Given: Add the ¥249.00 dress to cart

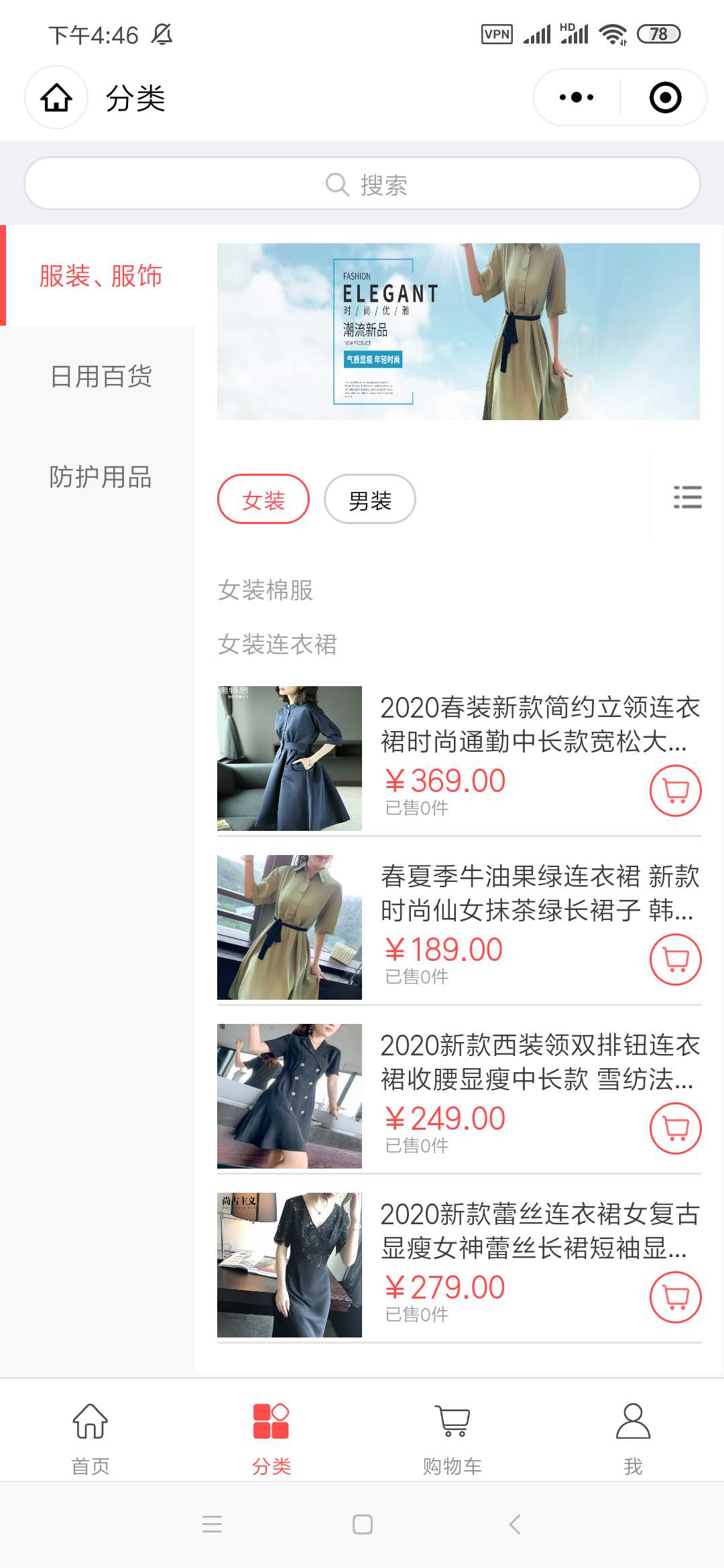Looking at the screenshot, I should tap(675, 1128).
